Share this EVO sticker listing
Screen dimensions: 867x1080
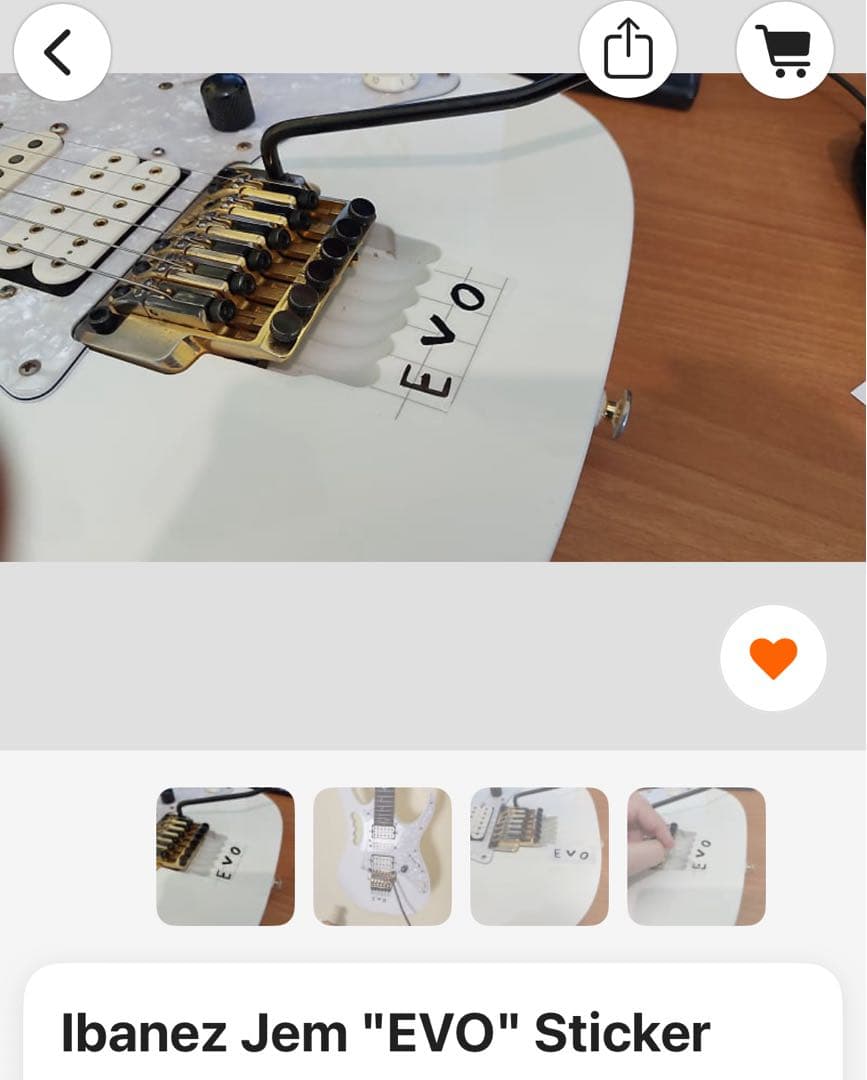628,50
